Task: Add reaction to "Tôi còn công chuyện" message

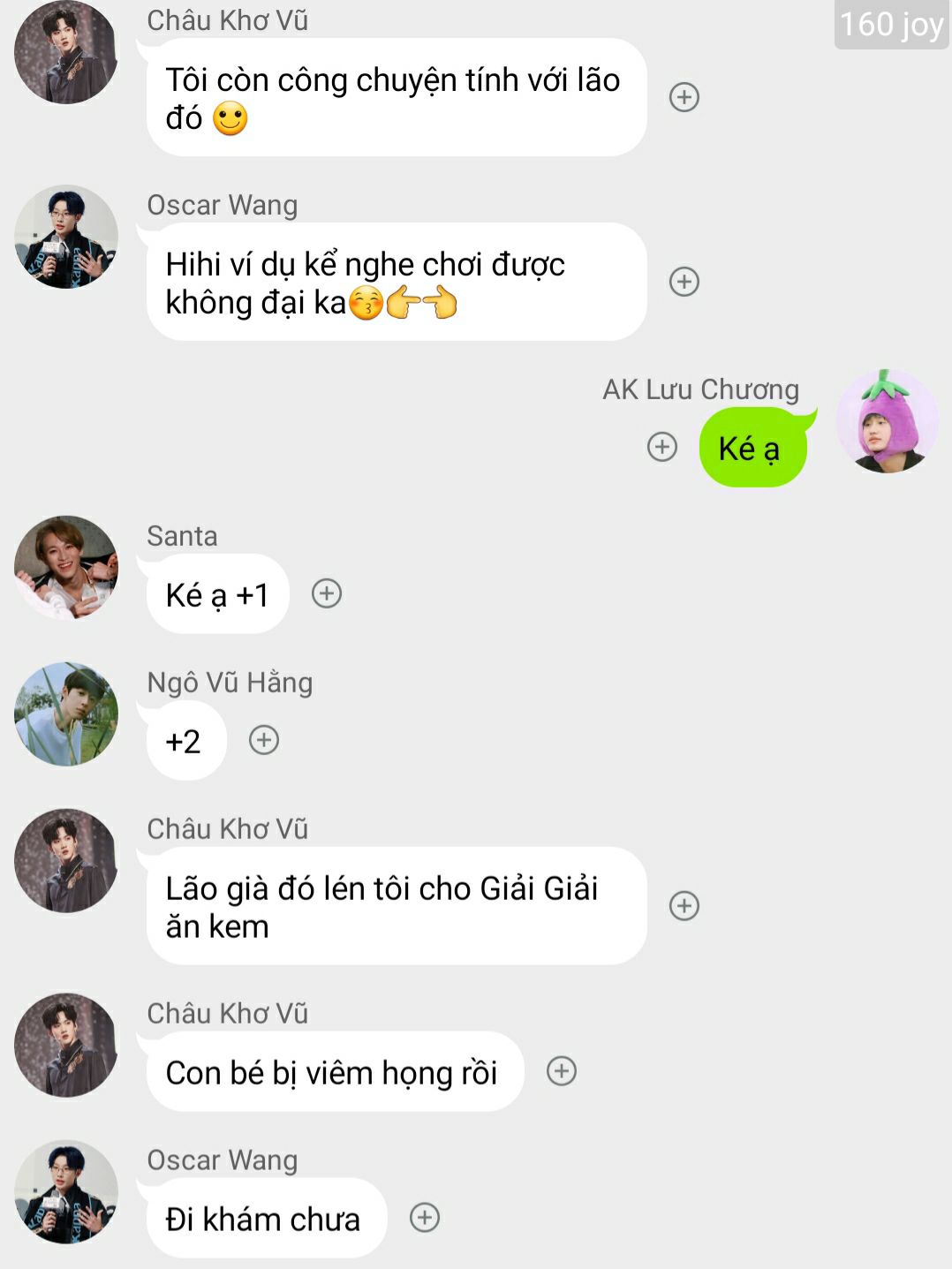Action: [x=684, y=97]
